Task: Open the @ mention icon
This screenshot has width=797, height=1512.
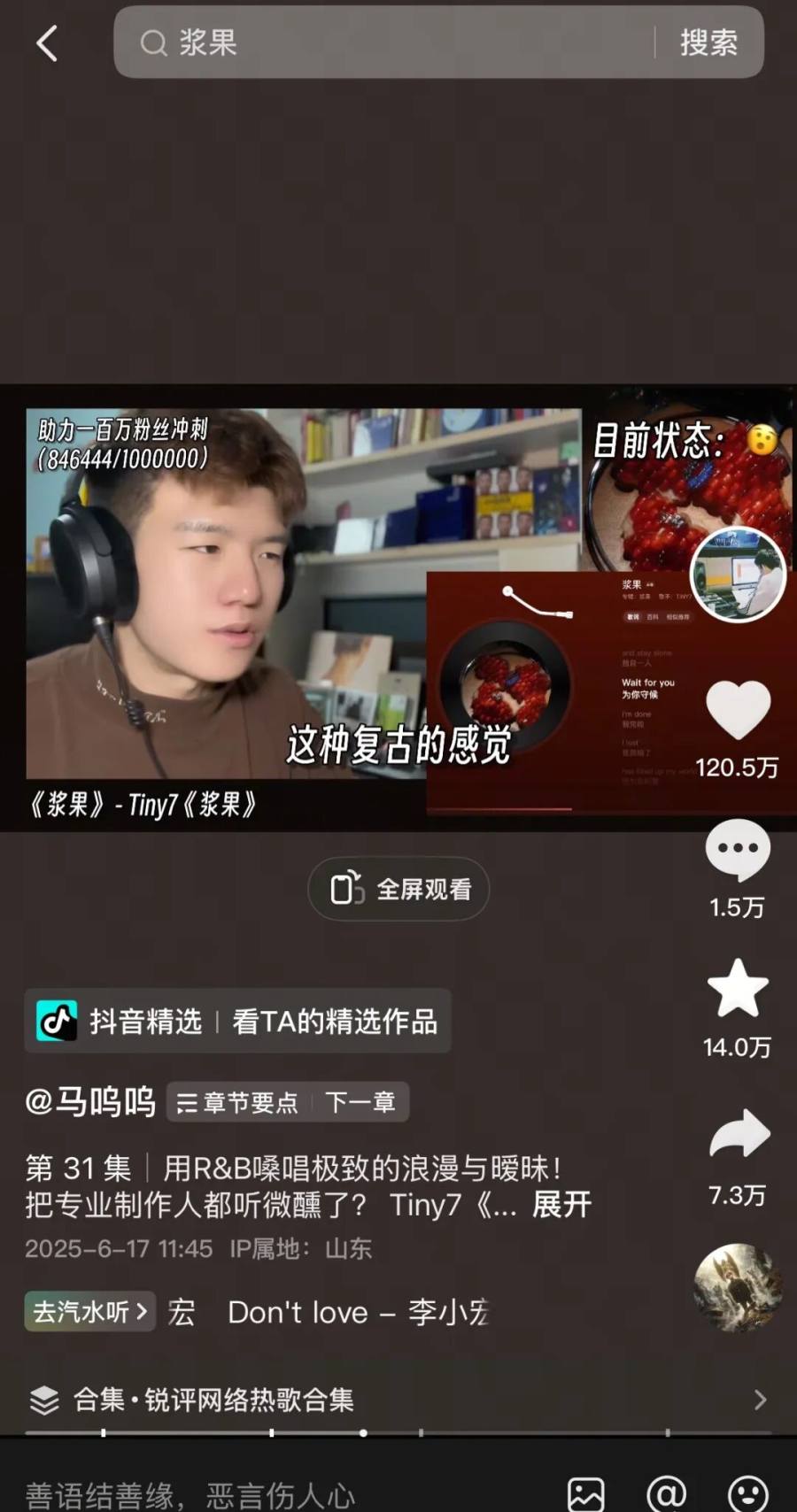Action: point(667,1494)
